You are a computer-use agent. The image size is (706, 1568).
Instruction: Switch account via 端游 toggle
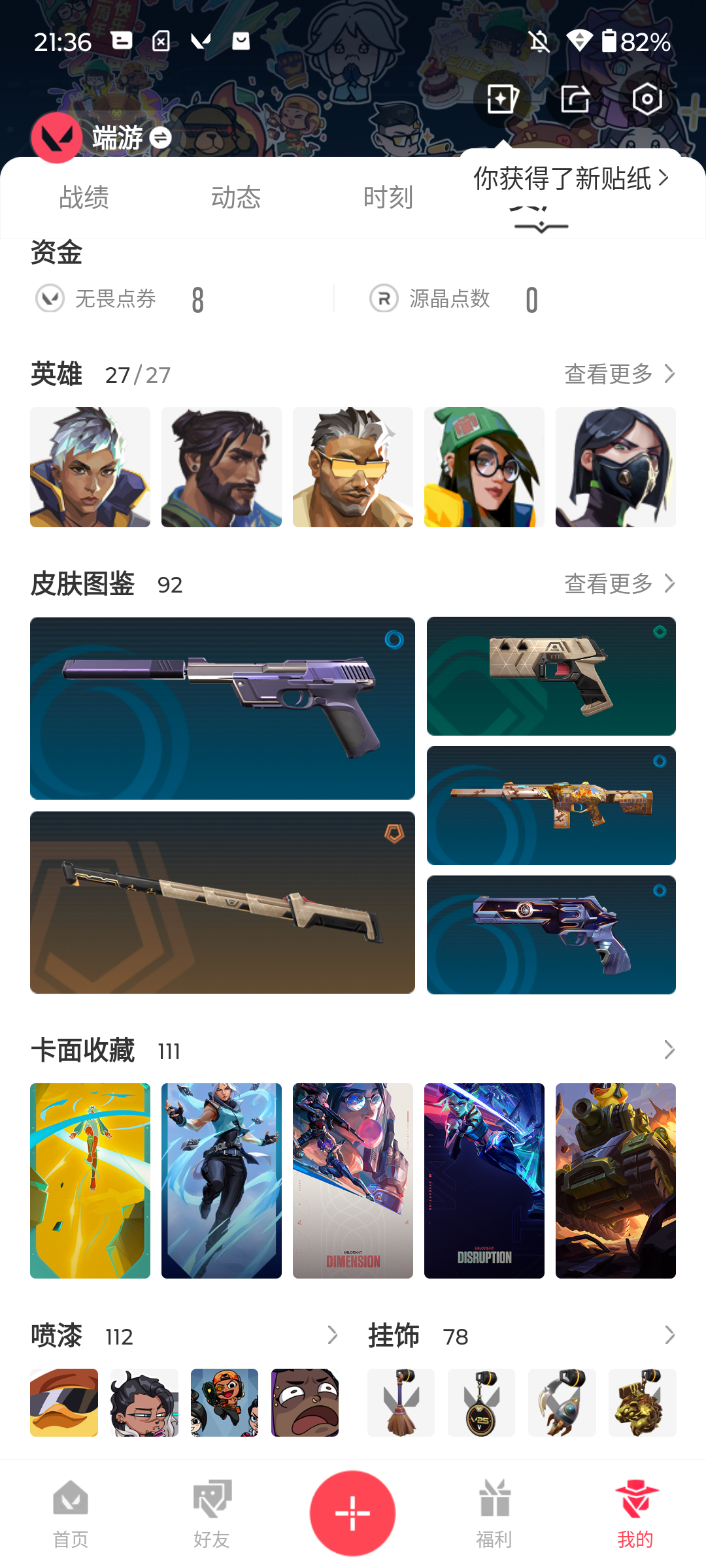click(x=160, y=138)
